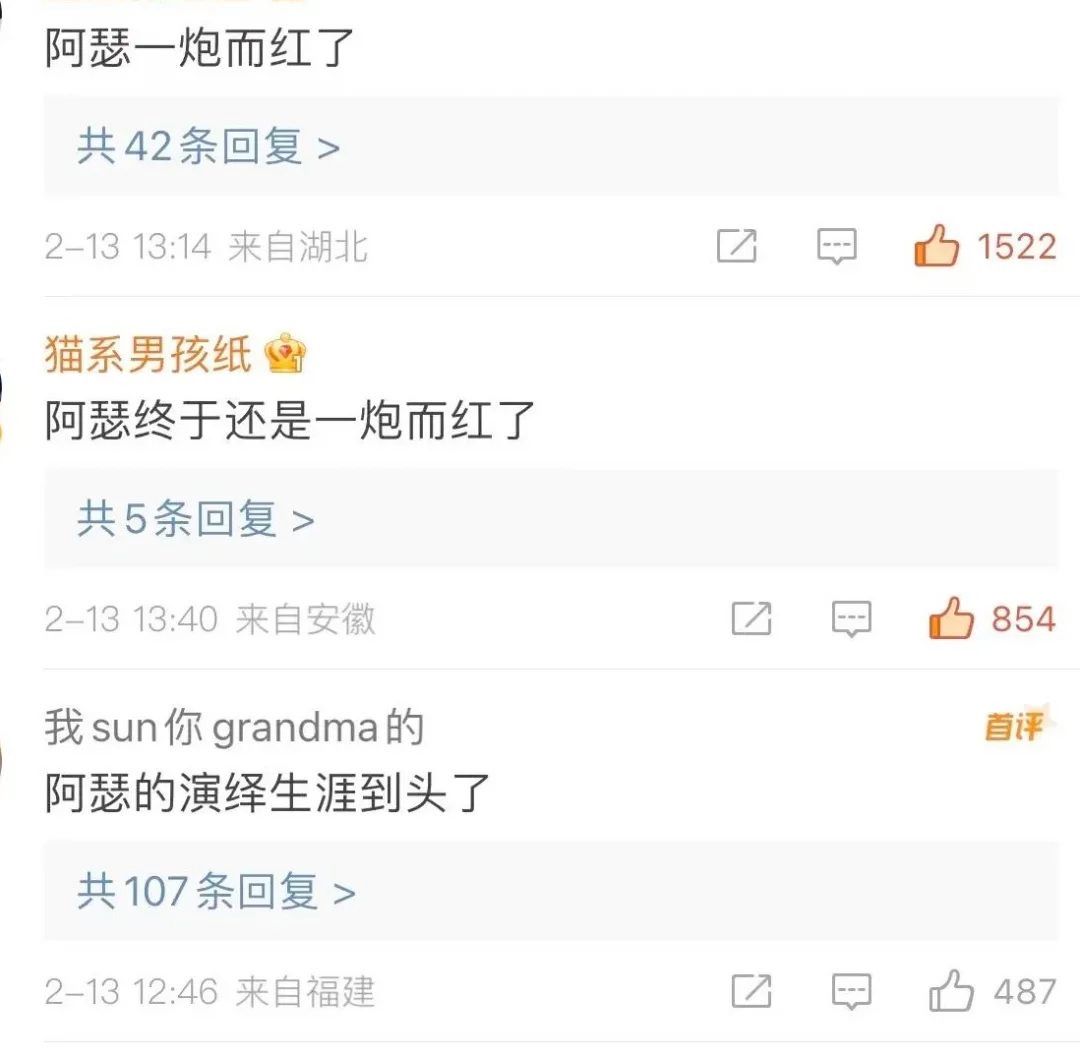The width and height of the screenshot is (1080, 1054).
Task: Expand the 共42条回复 replies
Action: point(209,148)
